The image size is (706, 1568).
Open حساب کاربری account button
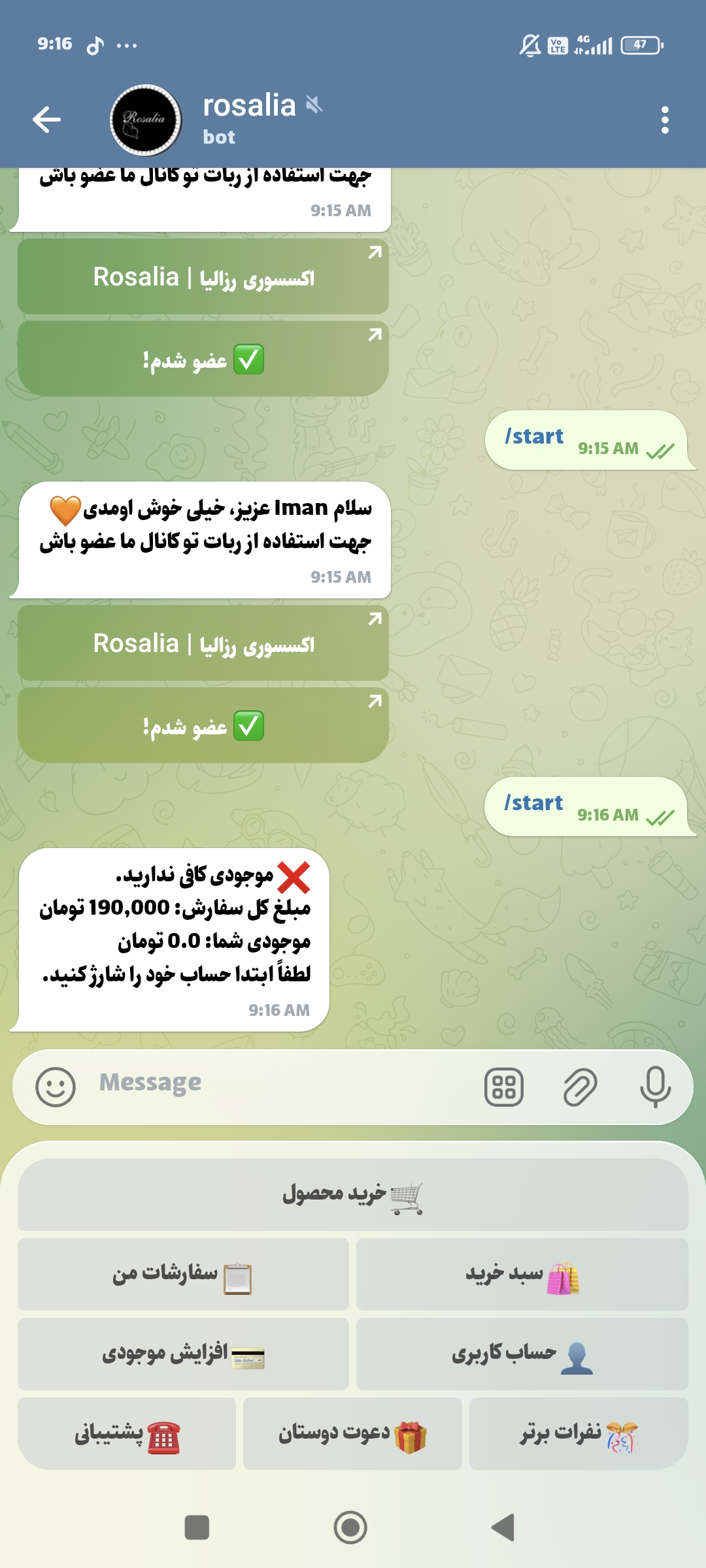click(x=522, y=1354)
